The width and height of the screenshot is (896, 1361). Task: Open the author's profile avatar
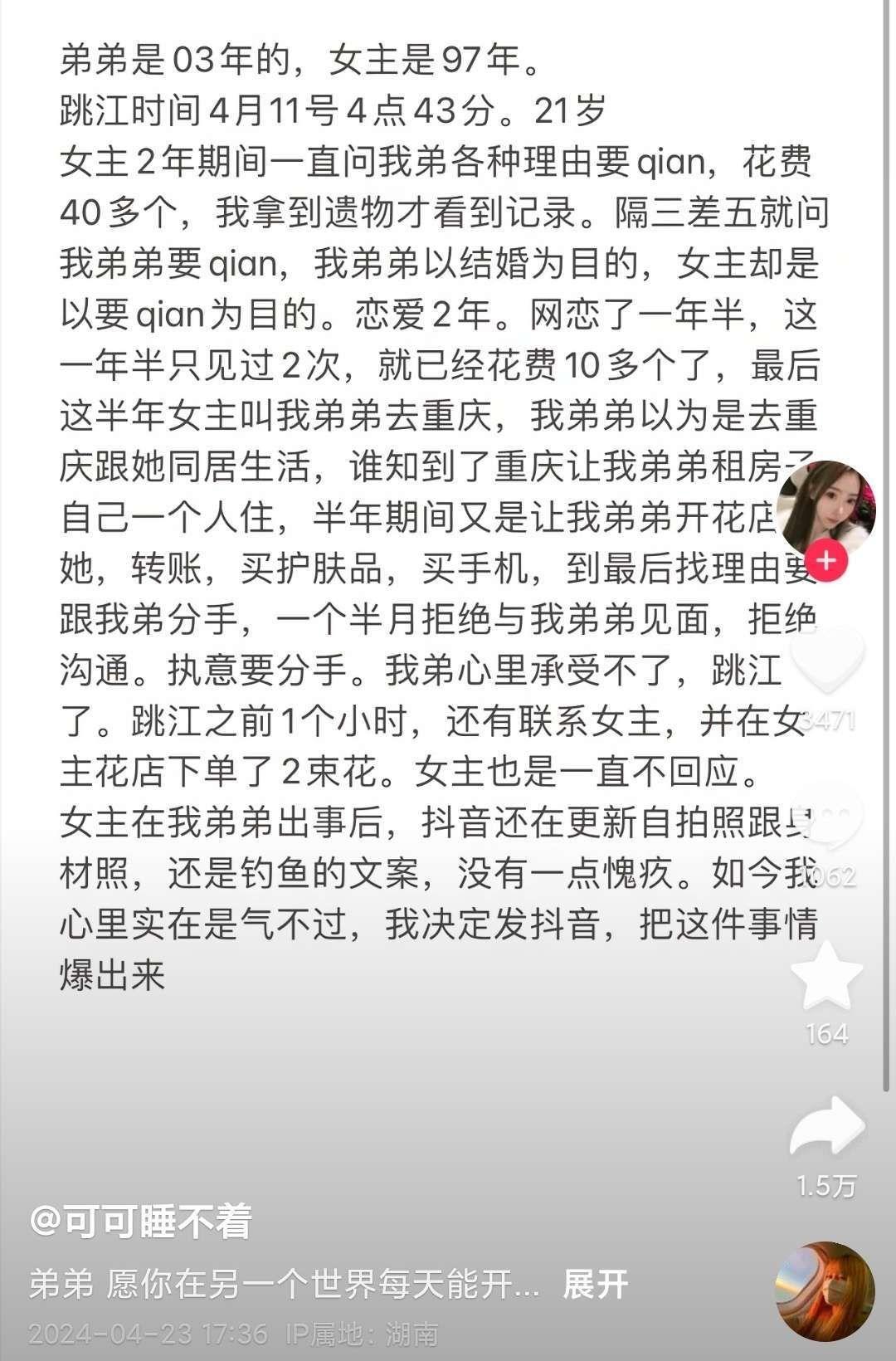[x=827, y=506]
